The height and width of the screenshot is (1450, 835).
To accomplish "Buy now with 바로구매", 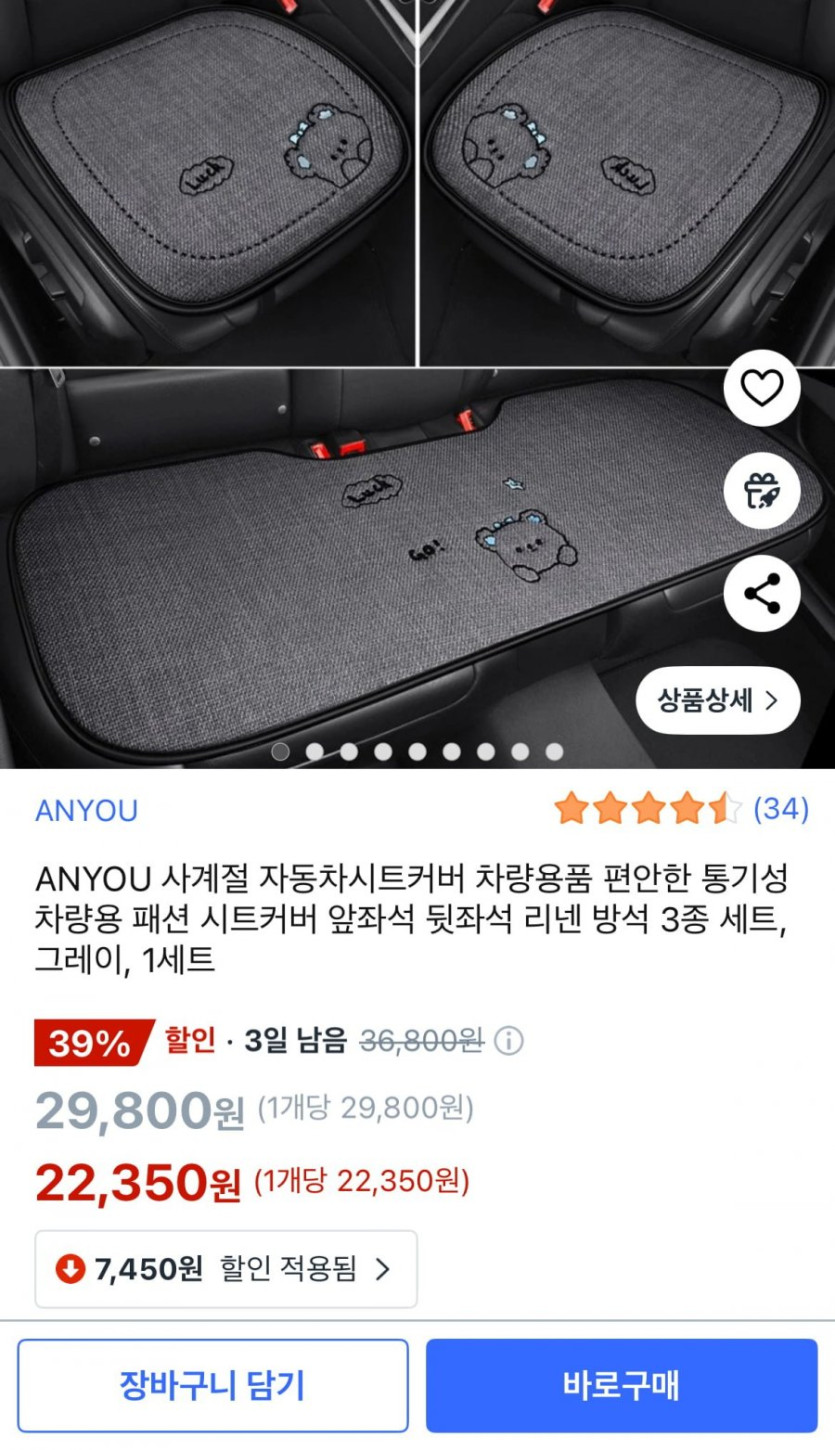I will tap(621, 1386).
